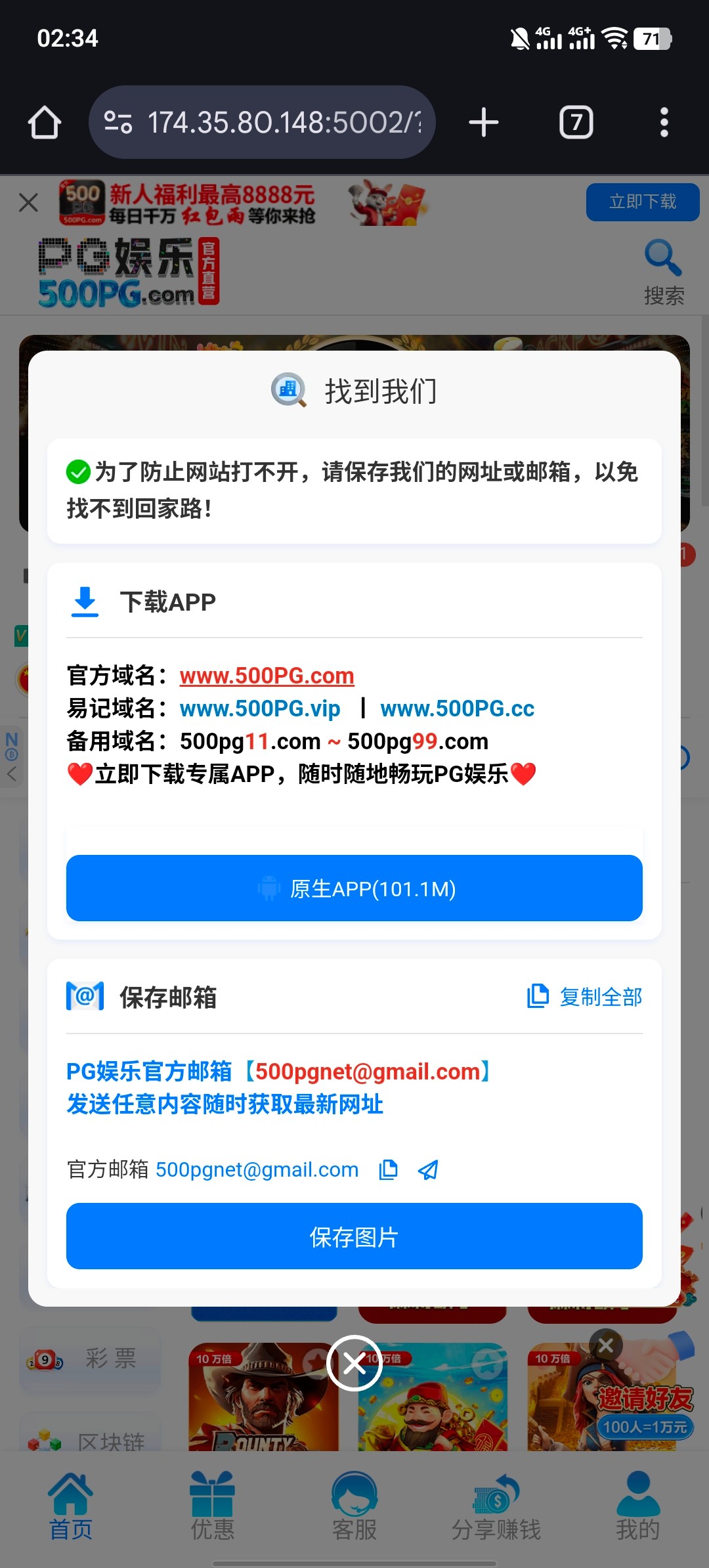
Task: Copy the official email address
Action: tap(389, 1169)
